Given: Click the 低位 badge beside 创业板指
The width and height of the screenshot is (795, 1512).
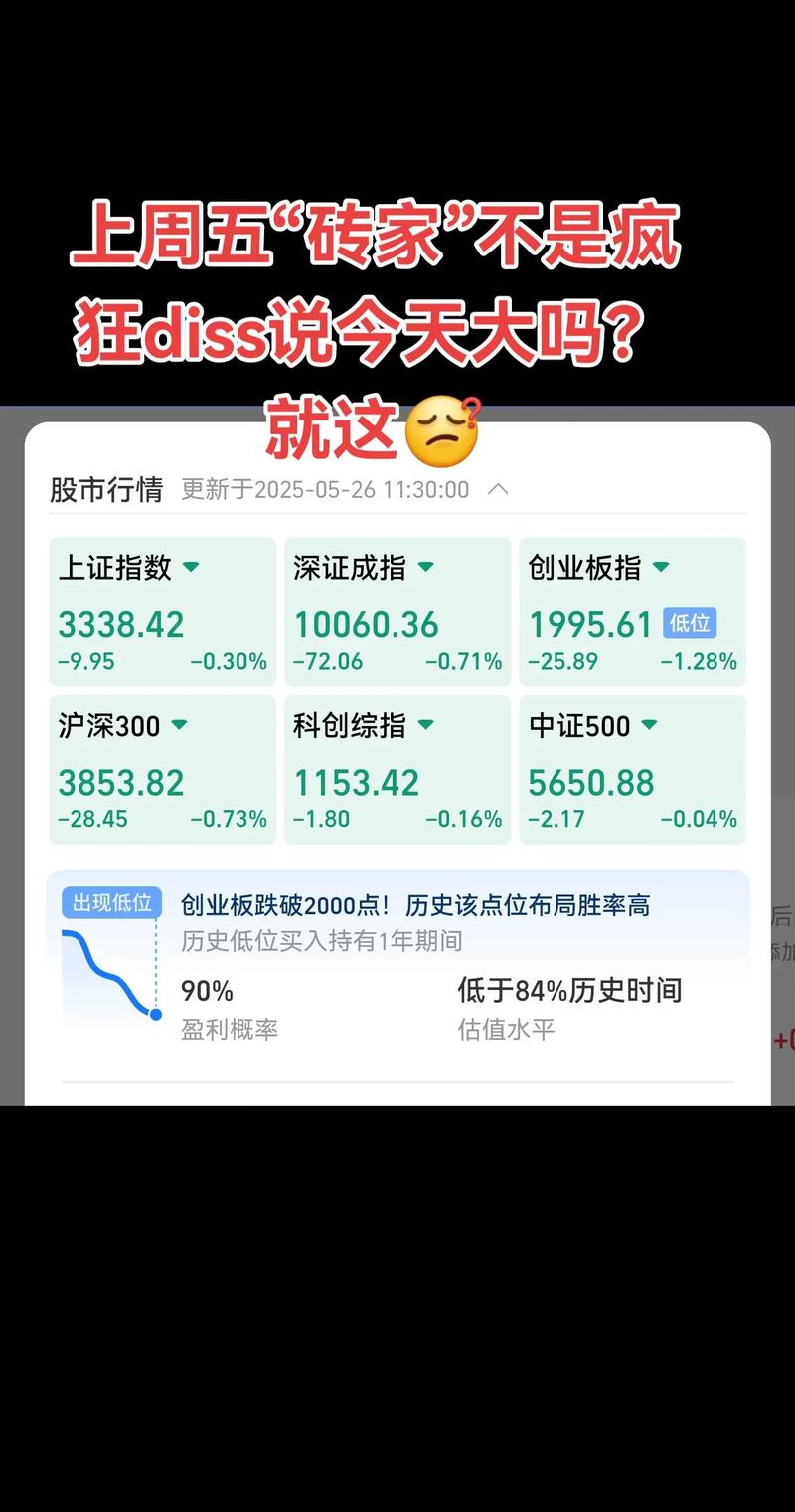Looking at the screenshot, I should 691,621.
